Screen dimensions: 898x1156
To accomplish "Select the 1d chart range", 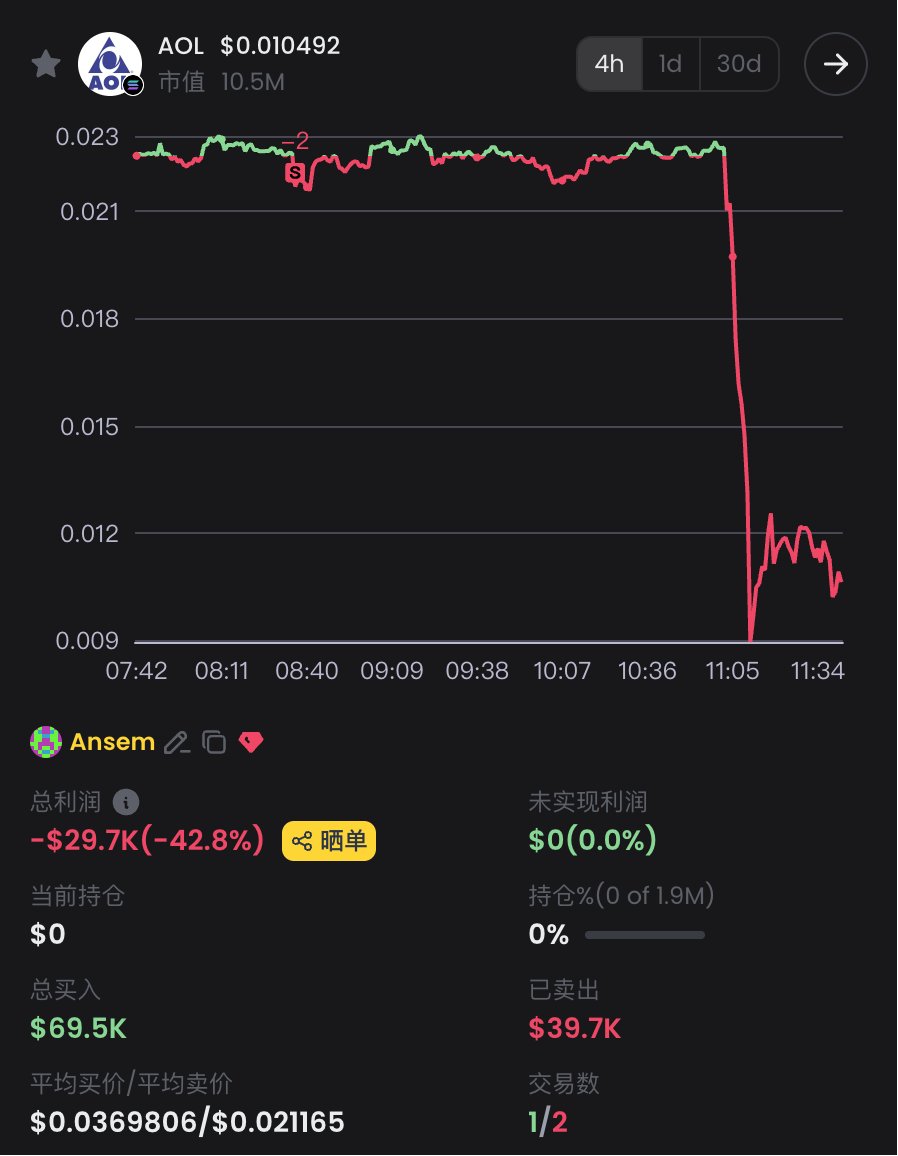I will (670, 64).
